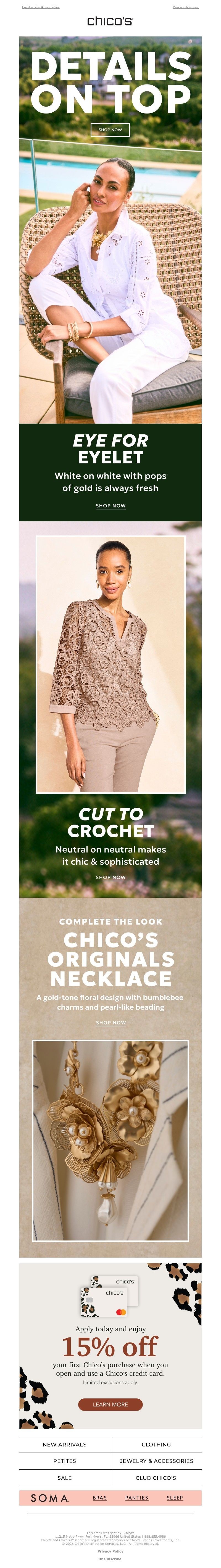Open New Arrivals category
This screenshot has height=1568, width=221.
pos(65,1445)
